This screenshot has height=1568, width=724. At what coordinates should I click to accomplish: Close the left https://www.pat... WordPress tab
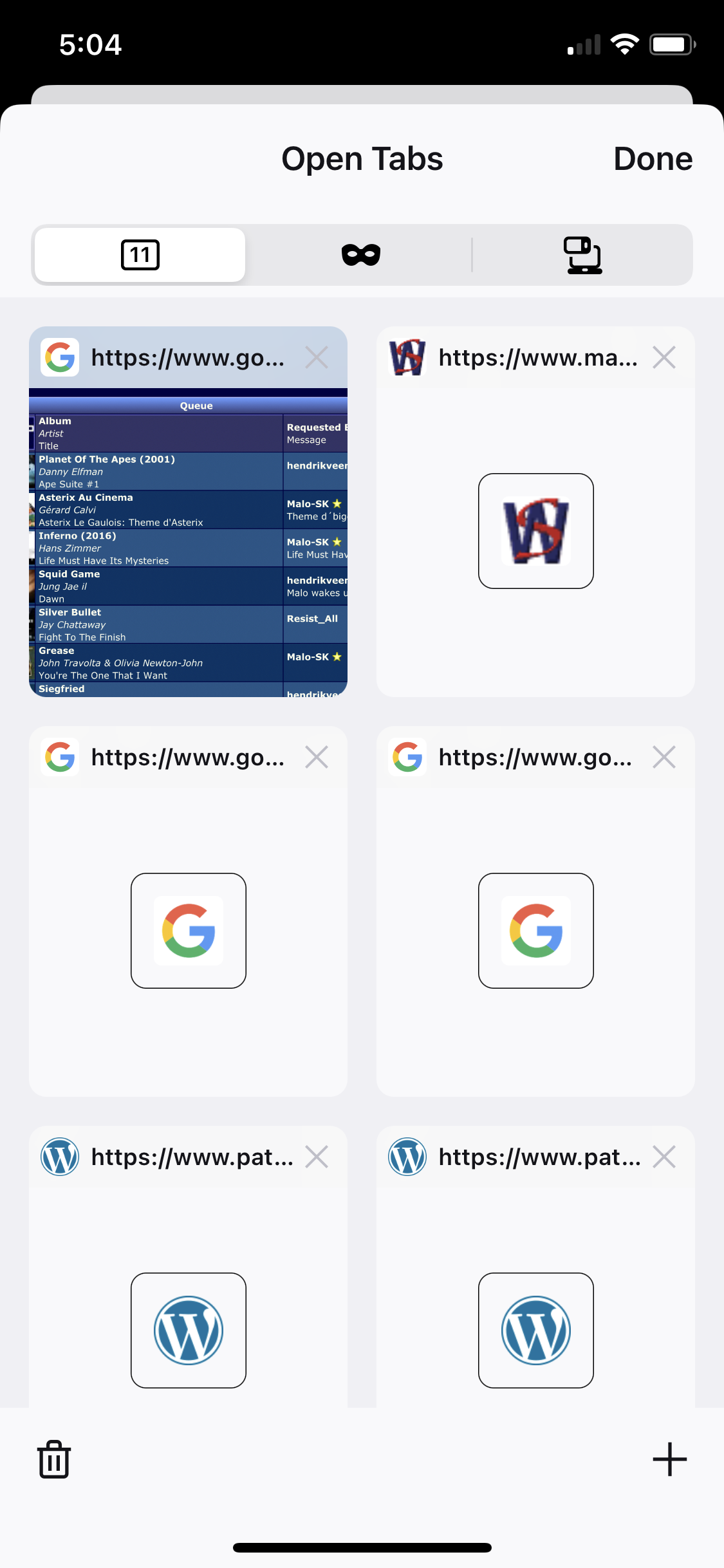tap(317, 1157)
